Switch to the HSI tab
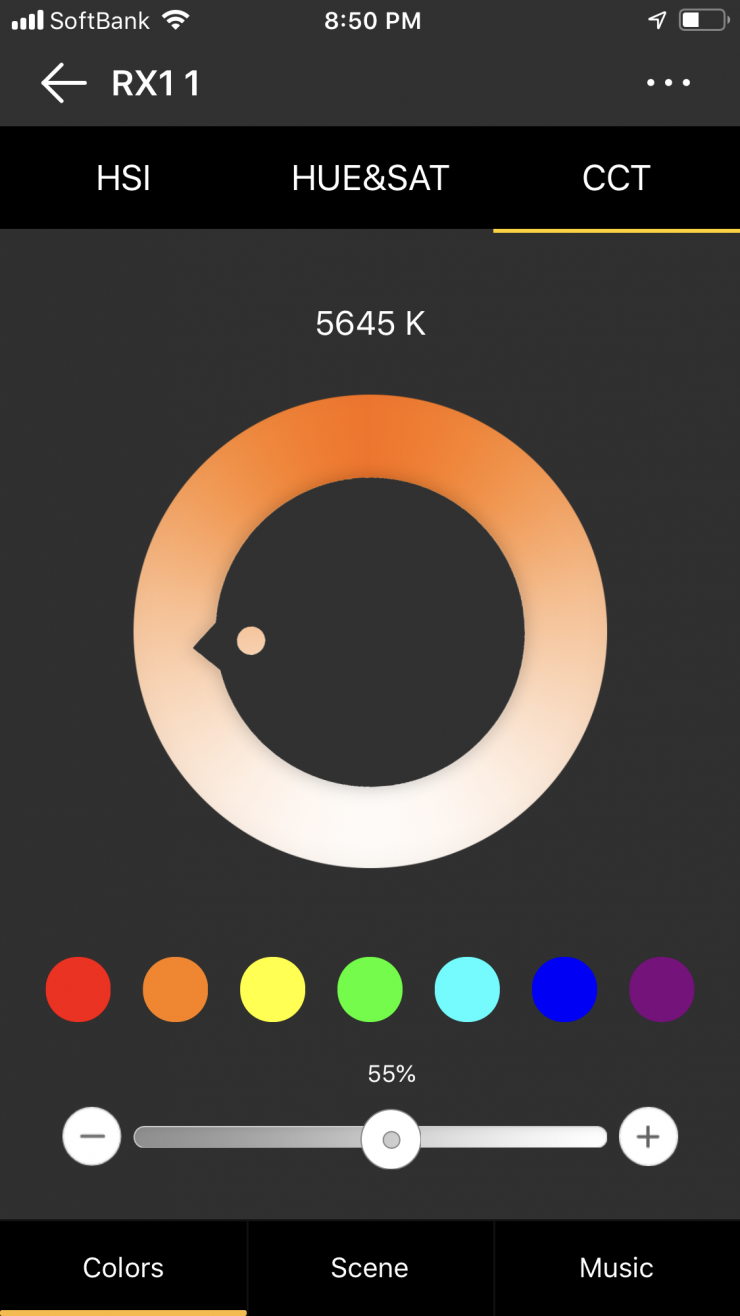This screenshot has width=740, height=1316. click(123, 178)
